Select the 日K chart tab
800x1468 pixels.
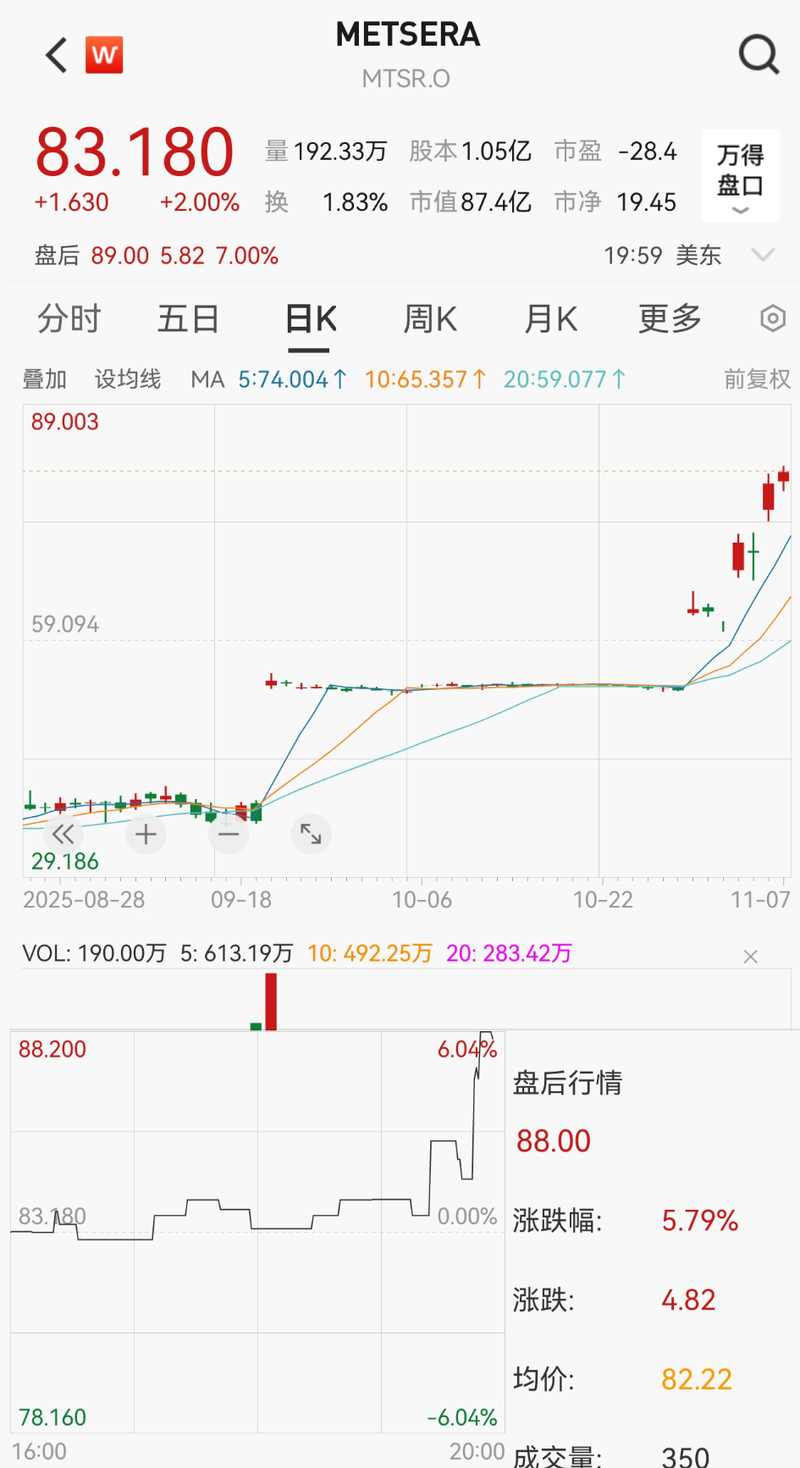[x=310, y=319]
